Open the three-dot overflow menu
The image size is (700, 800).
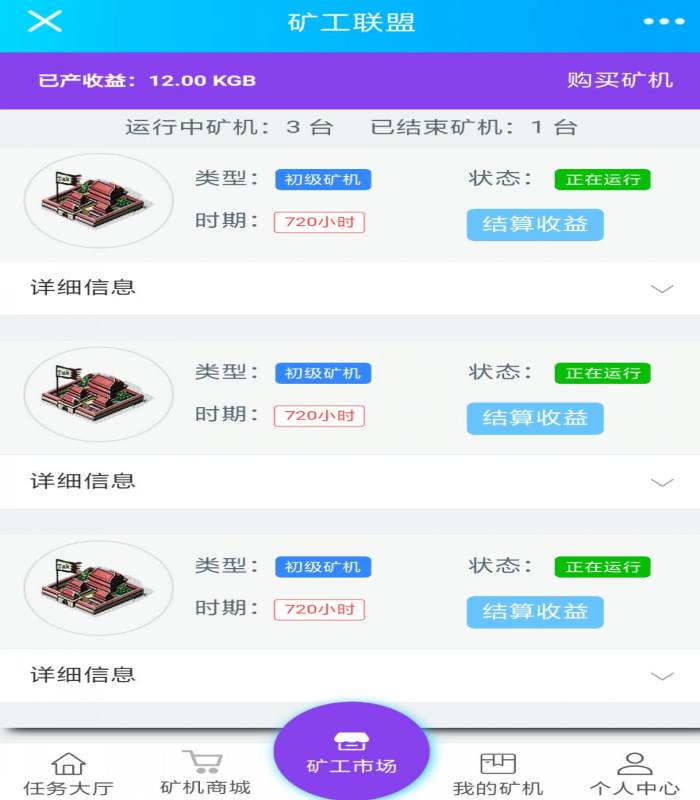click(663, 21)
